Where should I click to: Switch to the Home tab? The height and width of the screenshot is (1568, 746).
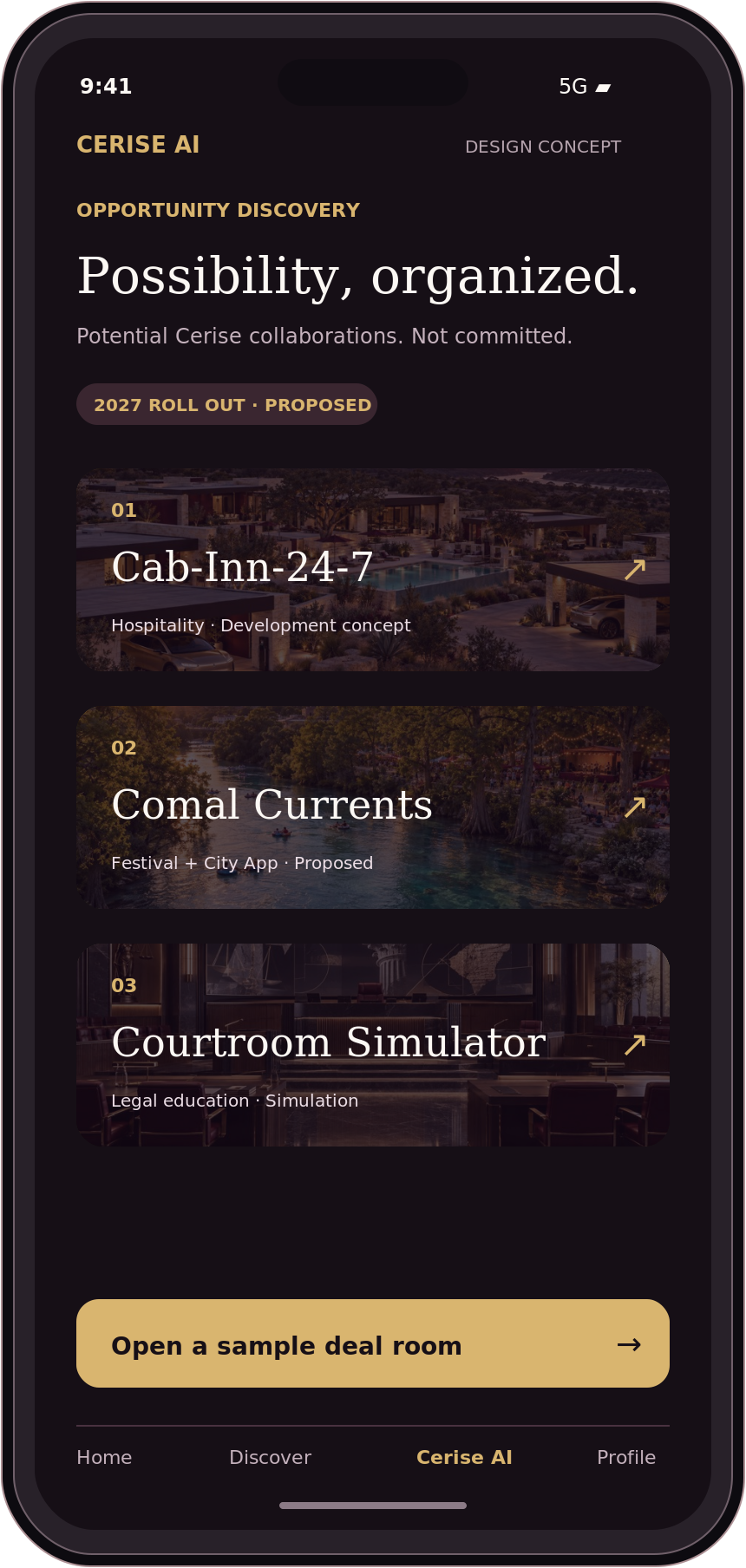click(x=104, y=1457)
